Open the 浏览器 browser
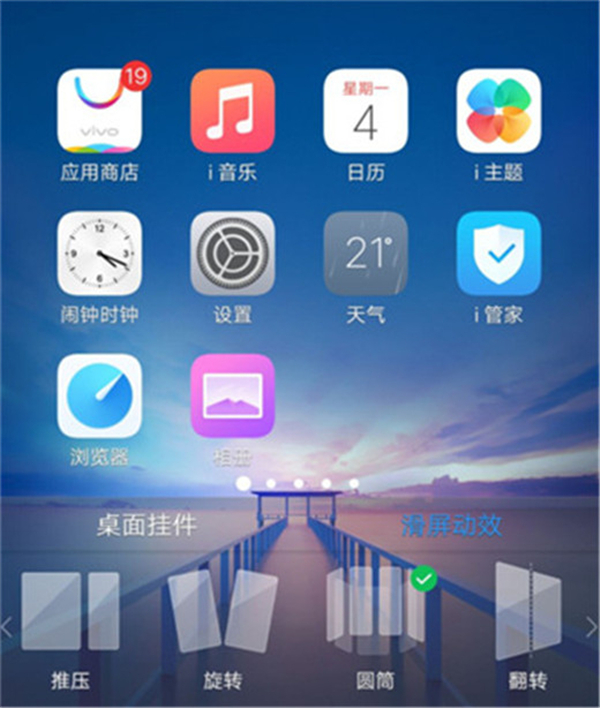 click(x=99, y=396)
